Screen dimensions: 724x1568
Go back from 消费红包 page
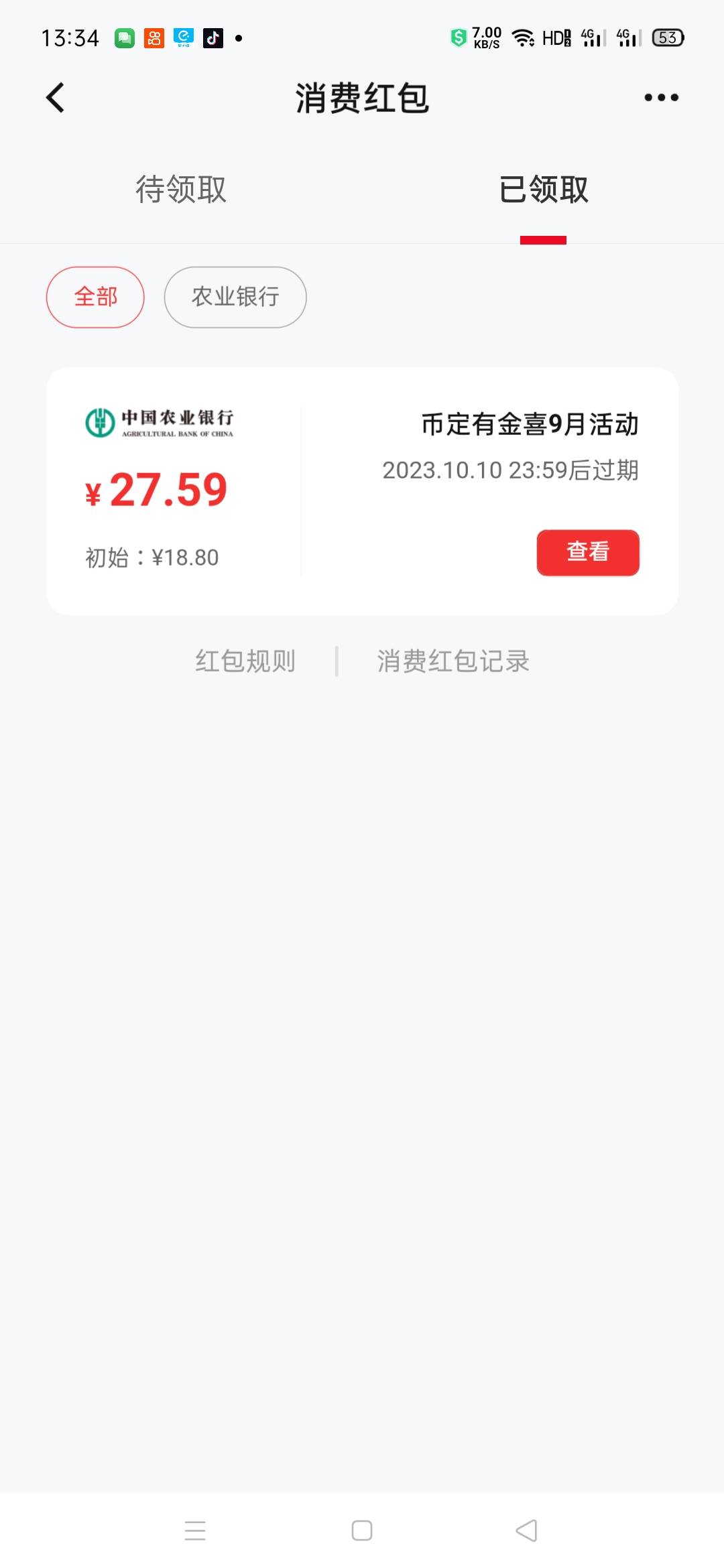[56, 98]
